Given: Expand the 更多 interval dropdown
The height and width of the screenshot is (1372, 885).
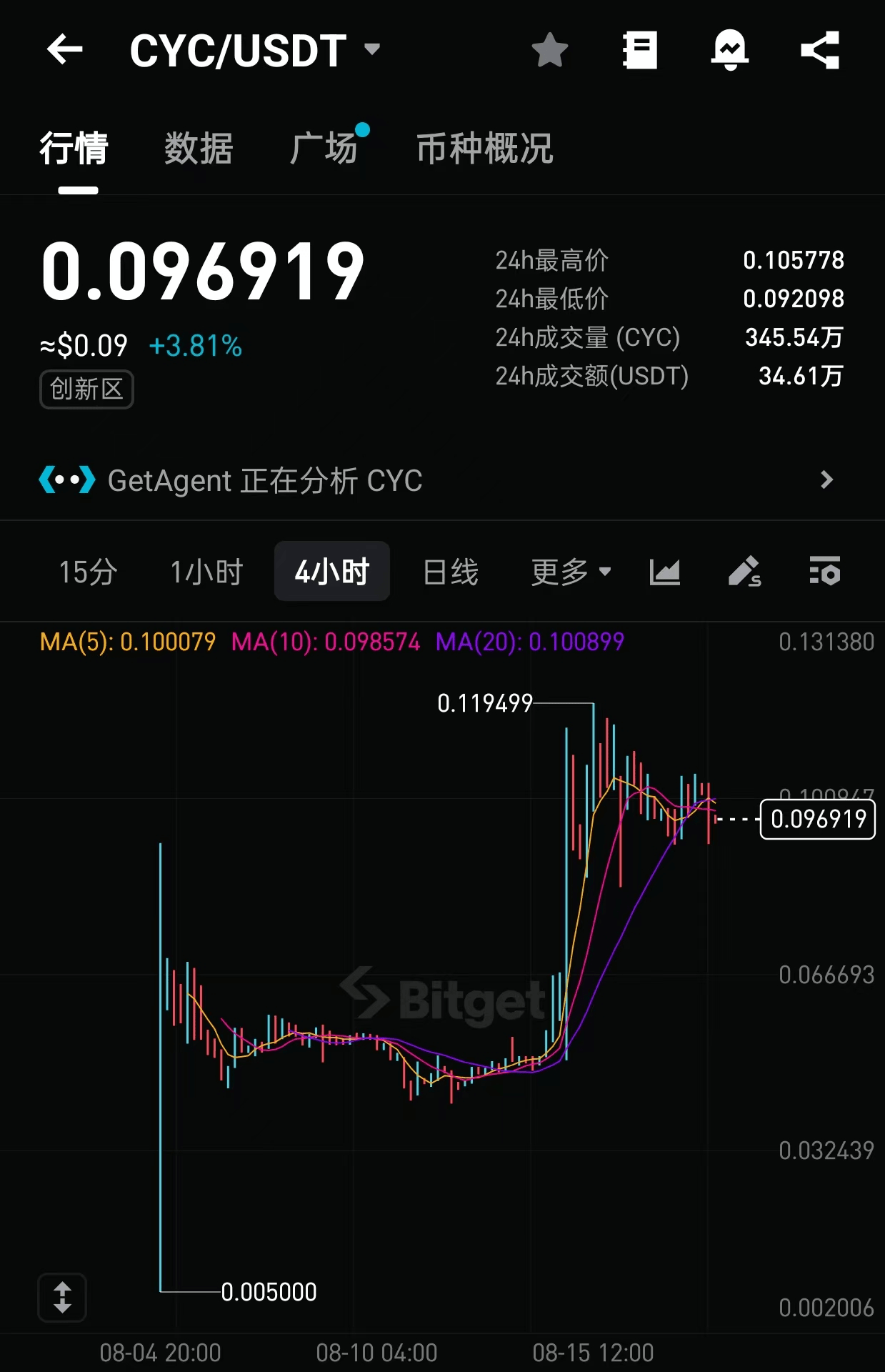Looking at the screenshot, I should [x=571, y=572].
